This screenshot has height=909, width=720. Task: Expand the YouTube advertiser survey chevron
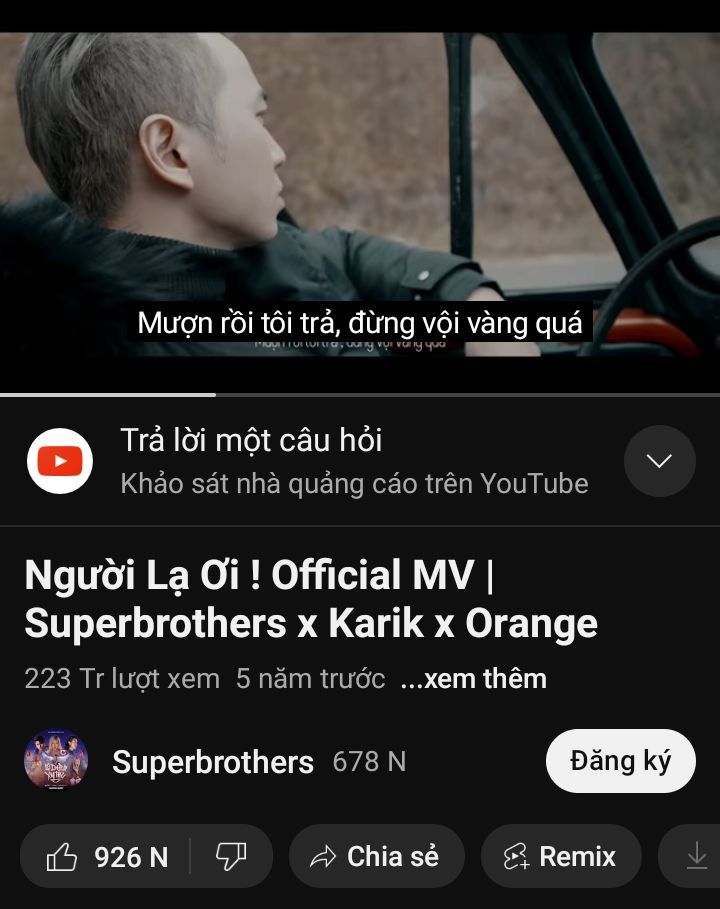pos(659,461)
